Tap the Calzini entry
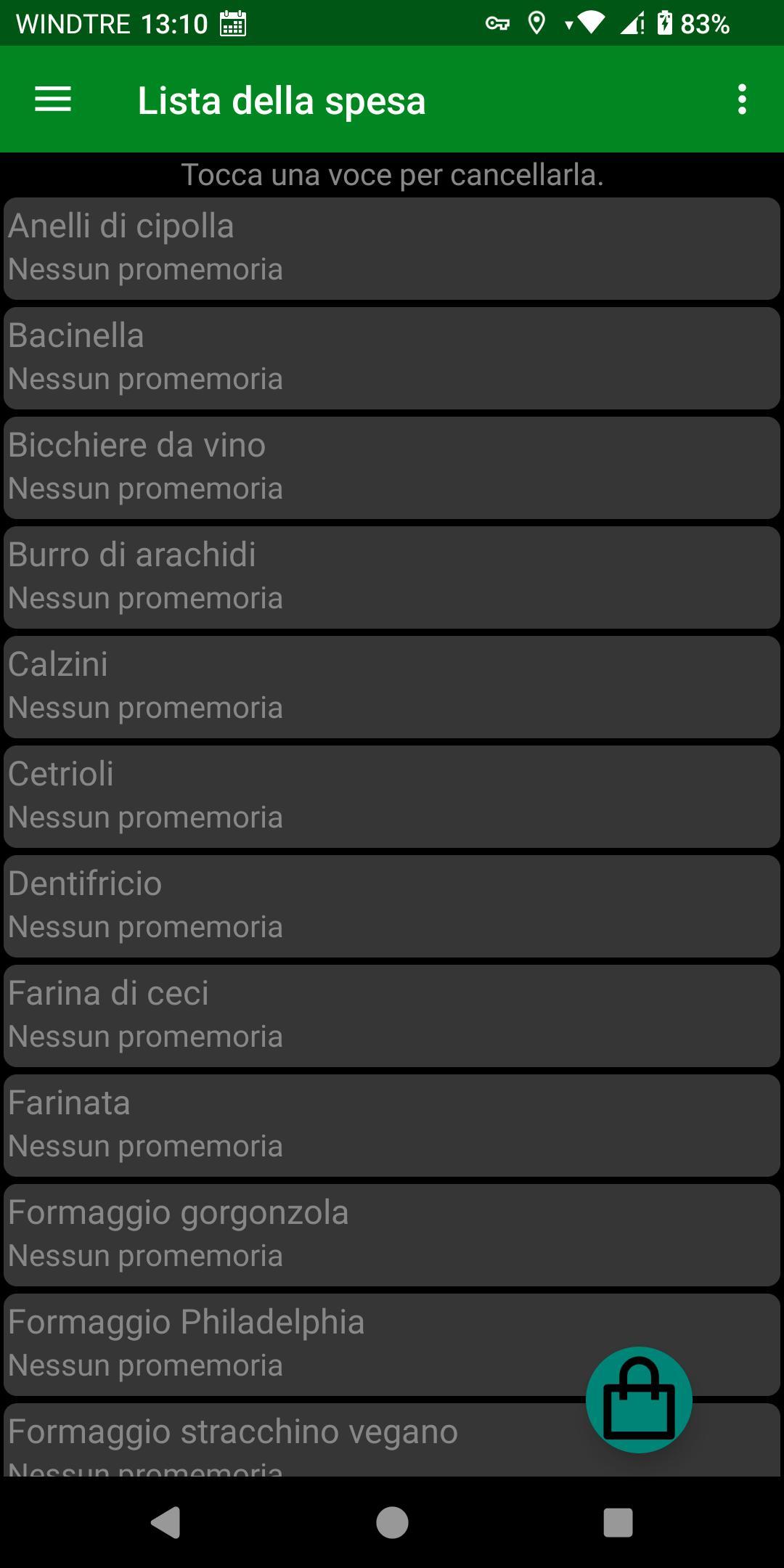This screenshot has height=1568, width=784. click(x=392, y=687)
